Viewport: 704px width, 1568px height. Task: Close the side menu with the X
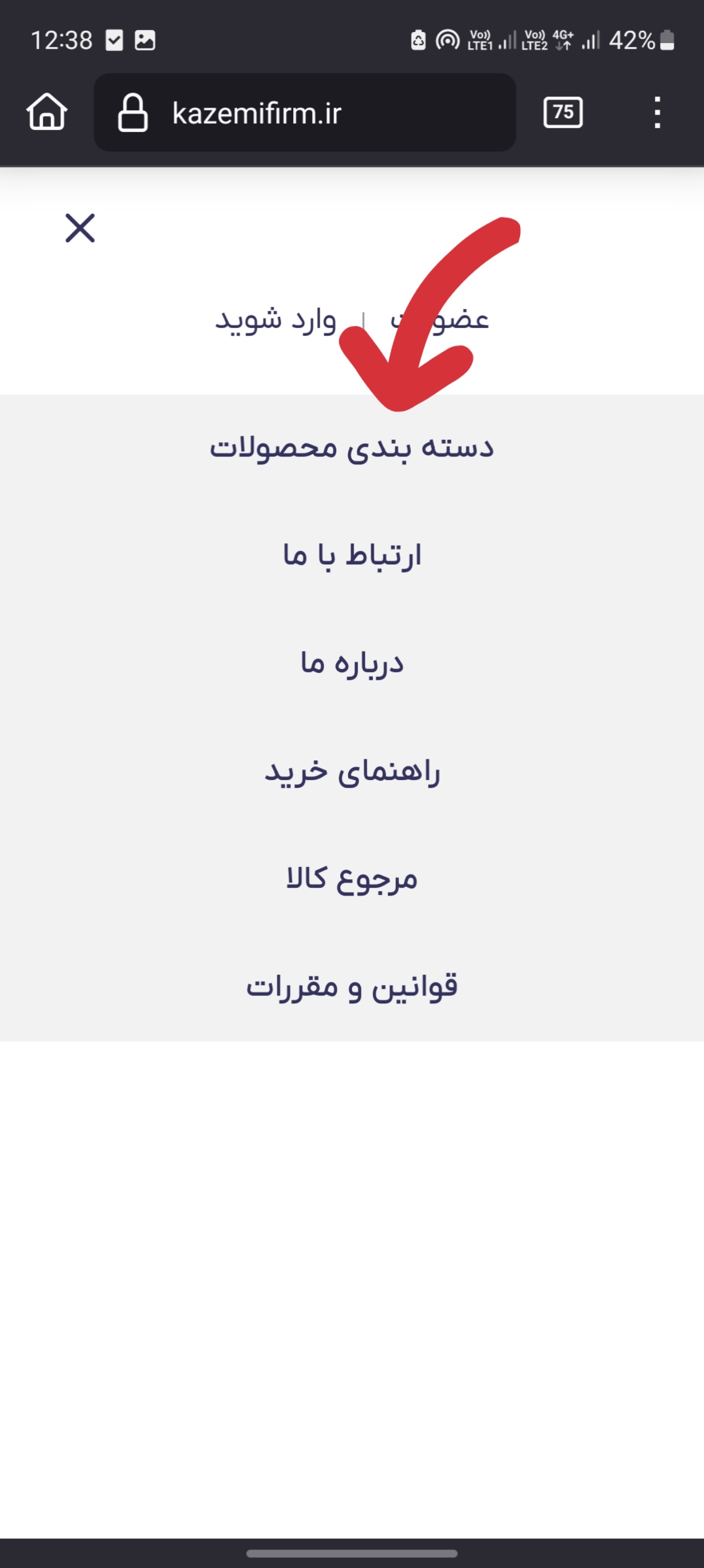[x=80, y=228]
